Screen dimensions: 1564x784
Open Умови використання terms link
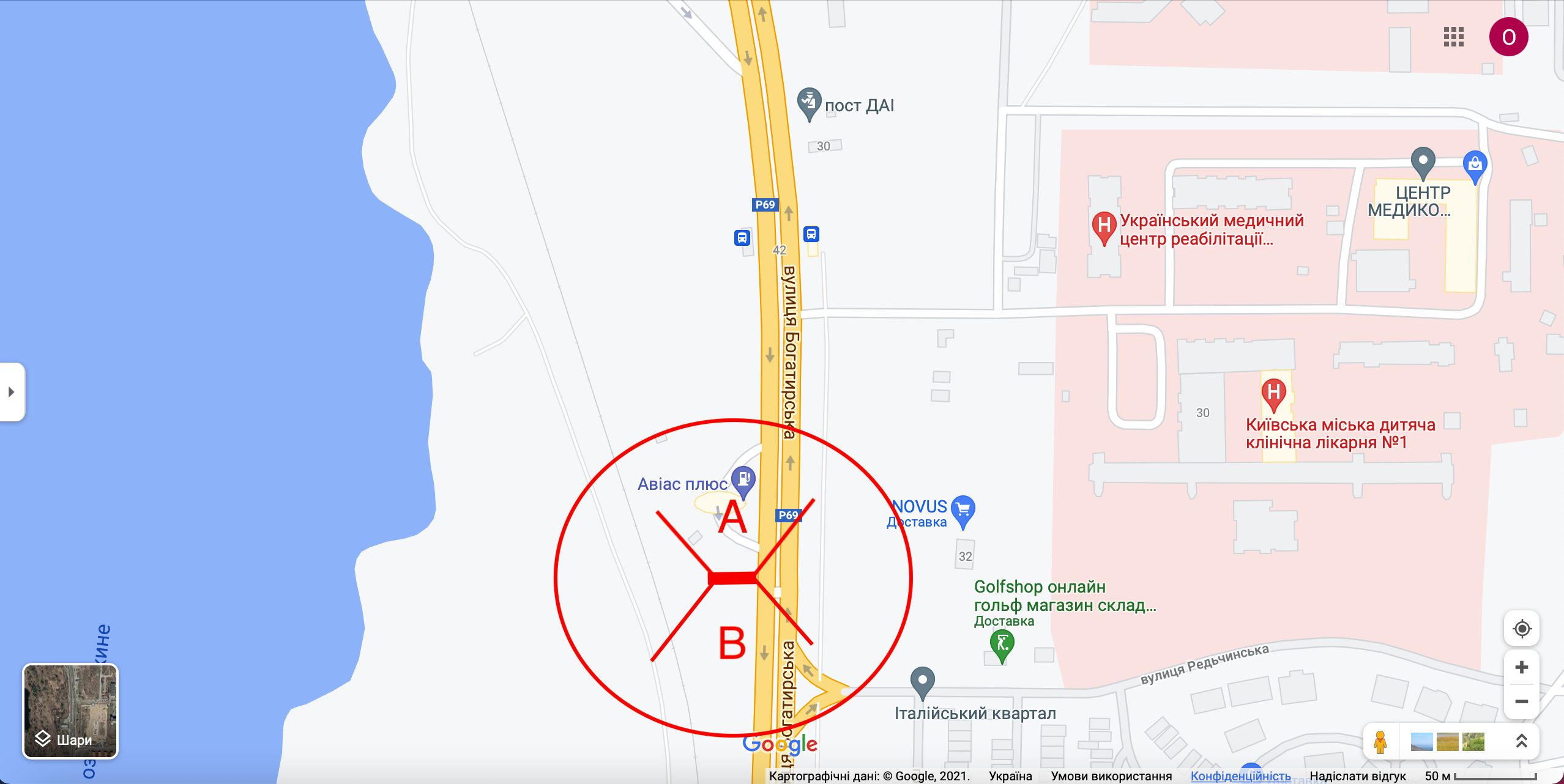(1111, 776)
